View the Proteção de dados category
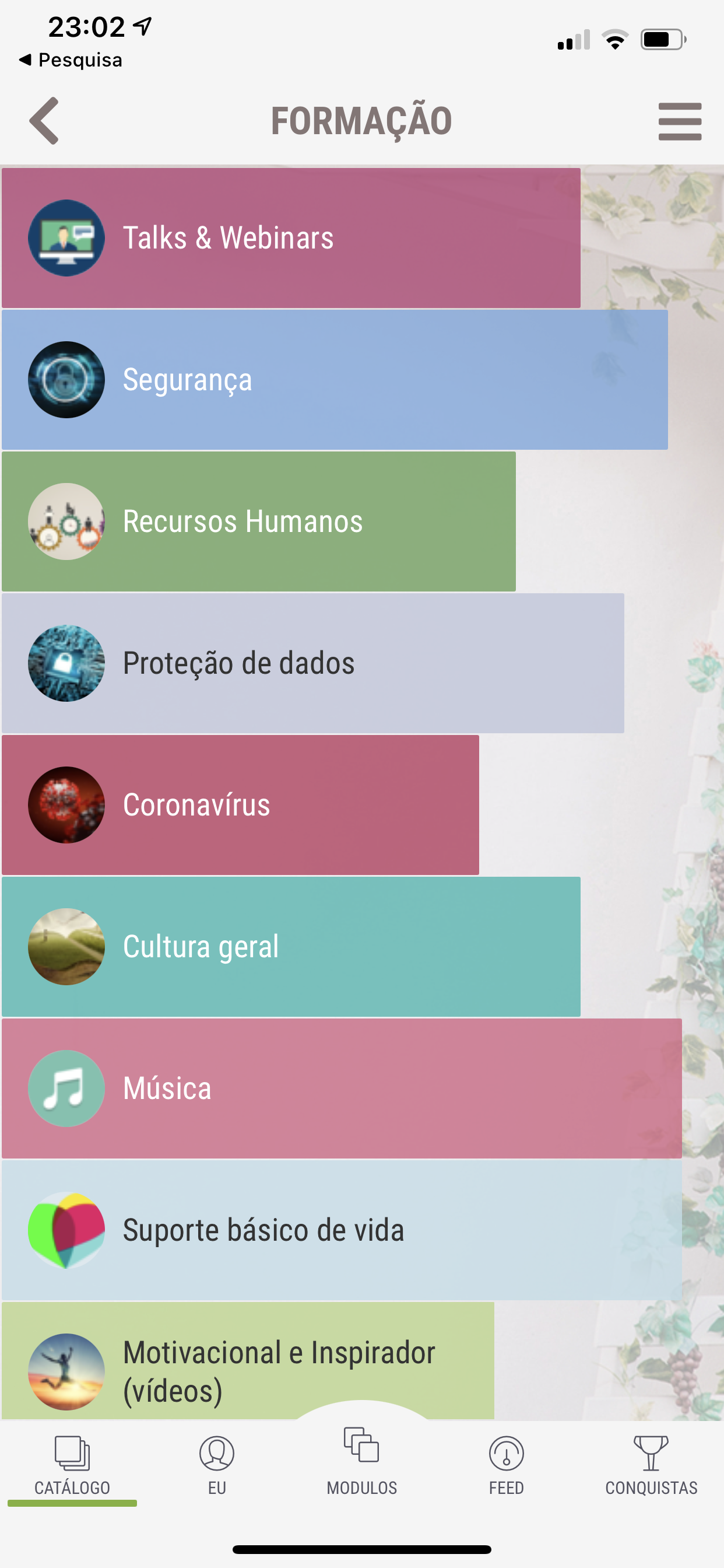The height and width of the screenshot is (1568, 724). pyautogui.click(x=312, y=663)
